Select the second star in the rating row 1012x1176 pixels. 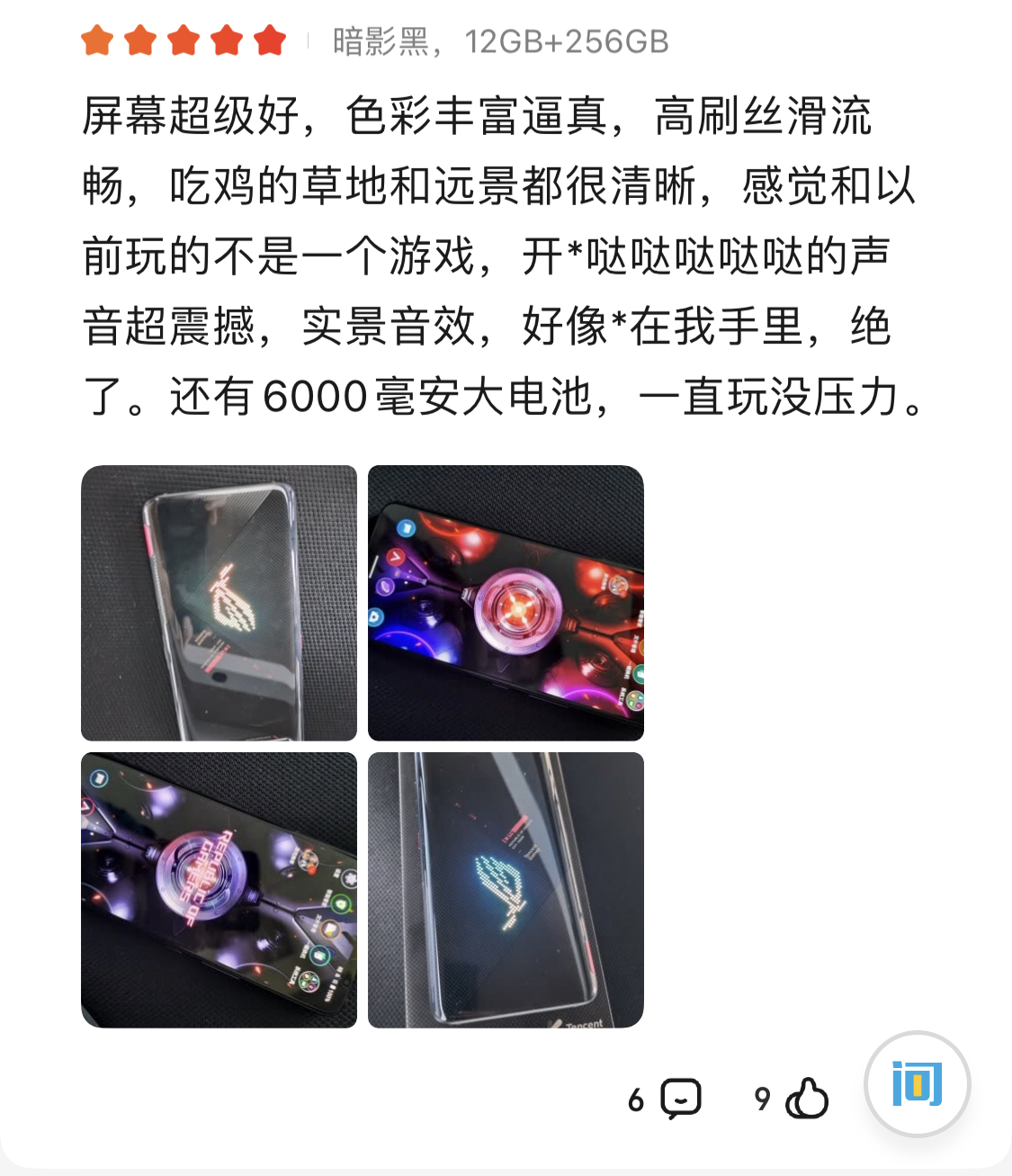[139, 39]
